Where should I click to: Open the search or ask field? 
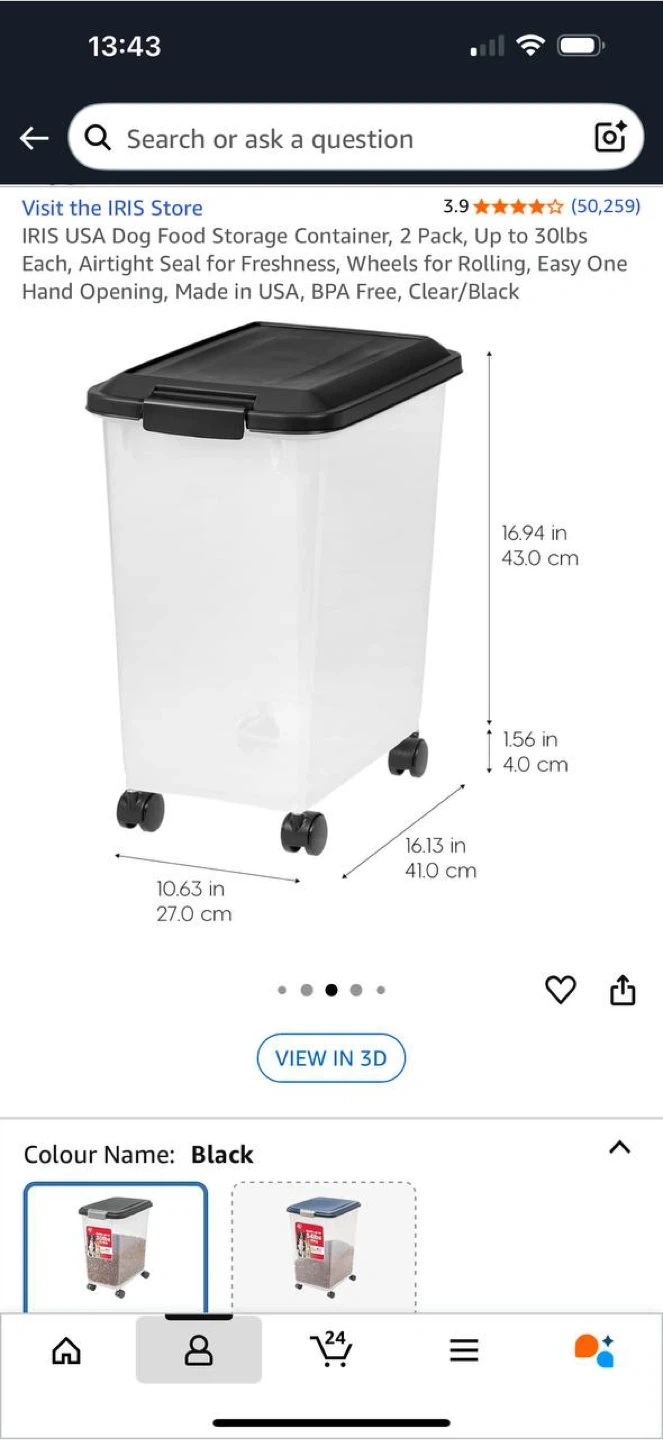(x=330, y=138)
